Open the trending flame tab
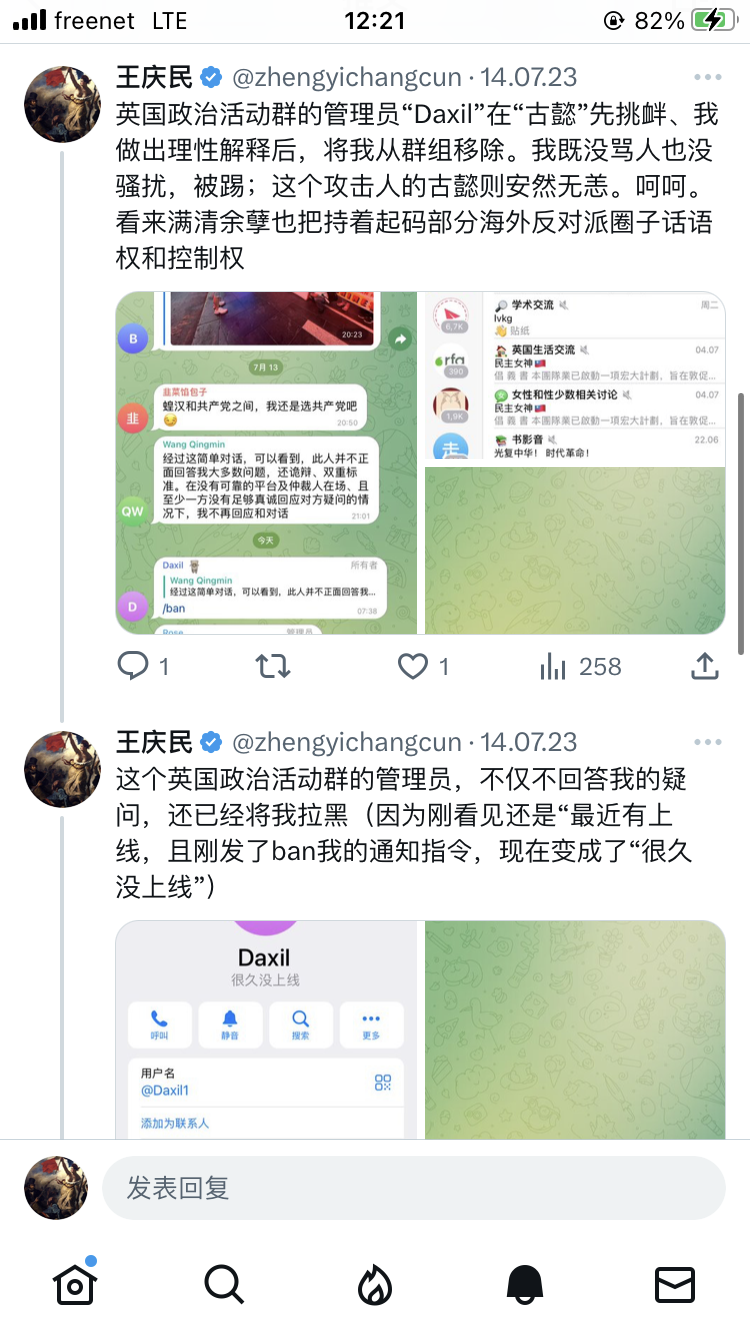The image size is (750, 1334). pos(375,1284)
